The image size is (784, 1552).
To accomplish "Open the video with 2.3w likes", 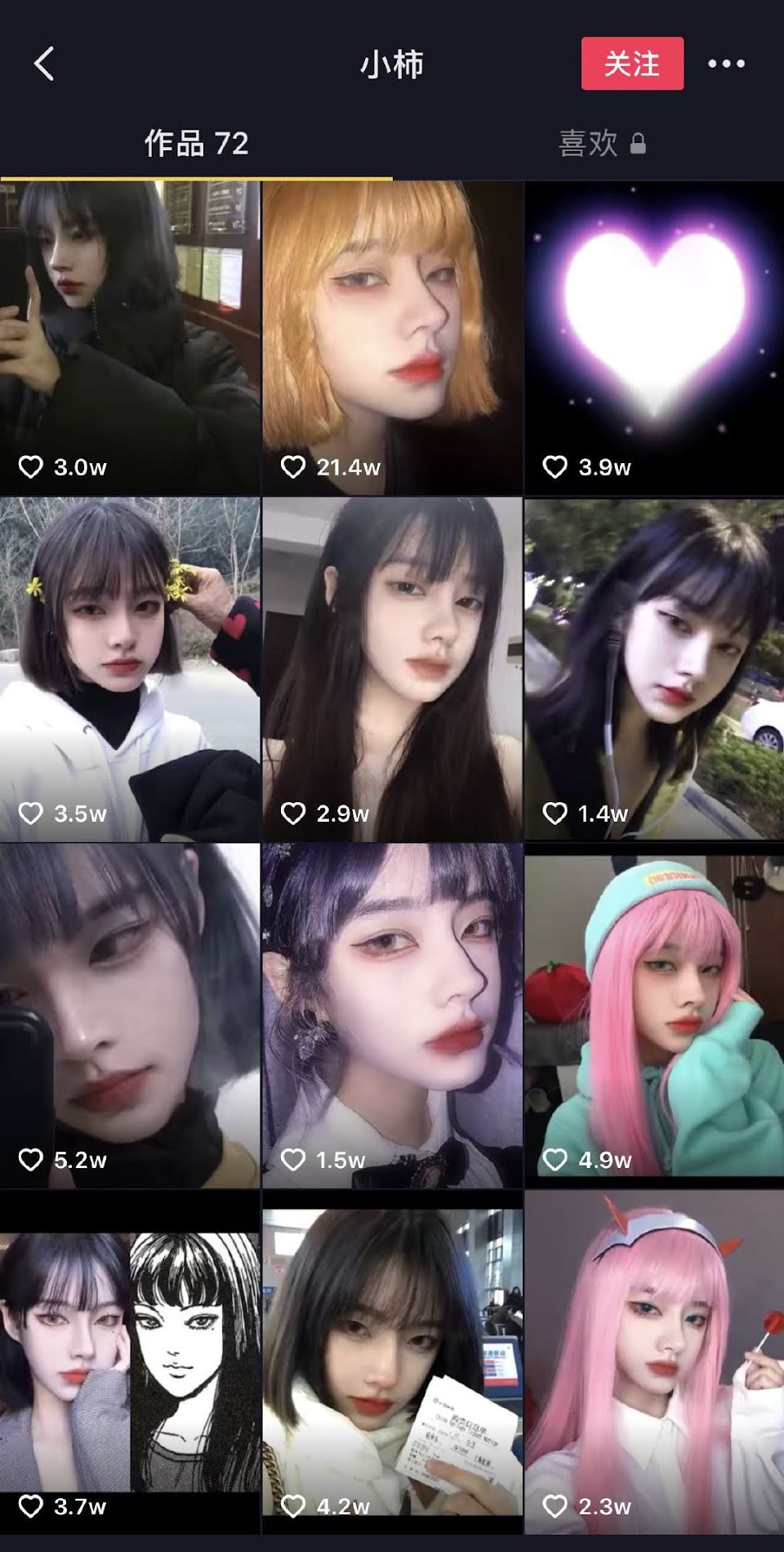I will tap(654, 1361).
